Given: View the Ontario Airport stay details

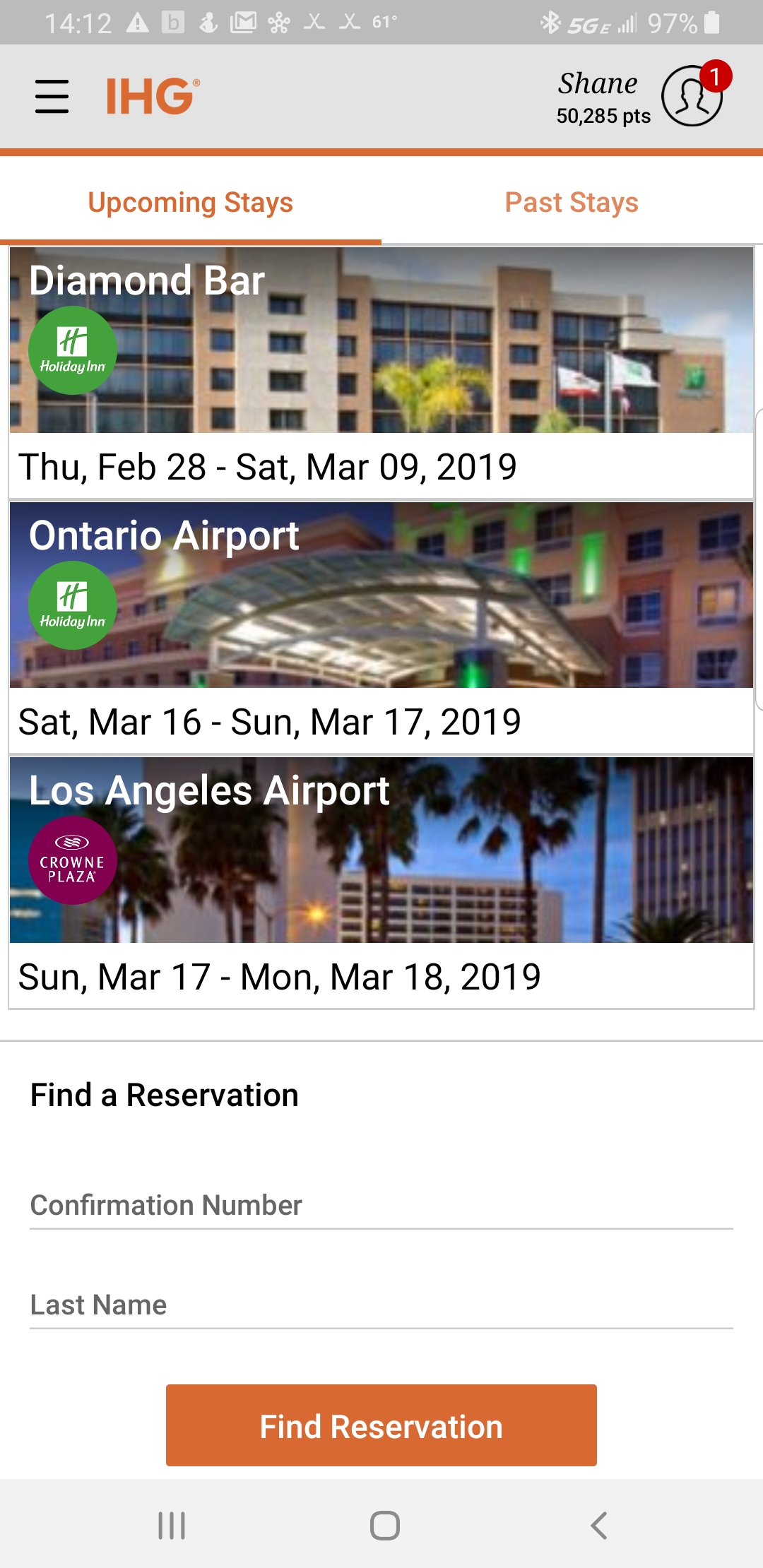Looking at the screenshot, I should tap(381, 627).
